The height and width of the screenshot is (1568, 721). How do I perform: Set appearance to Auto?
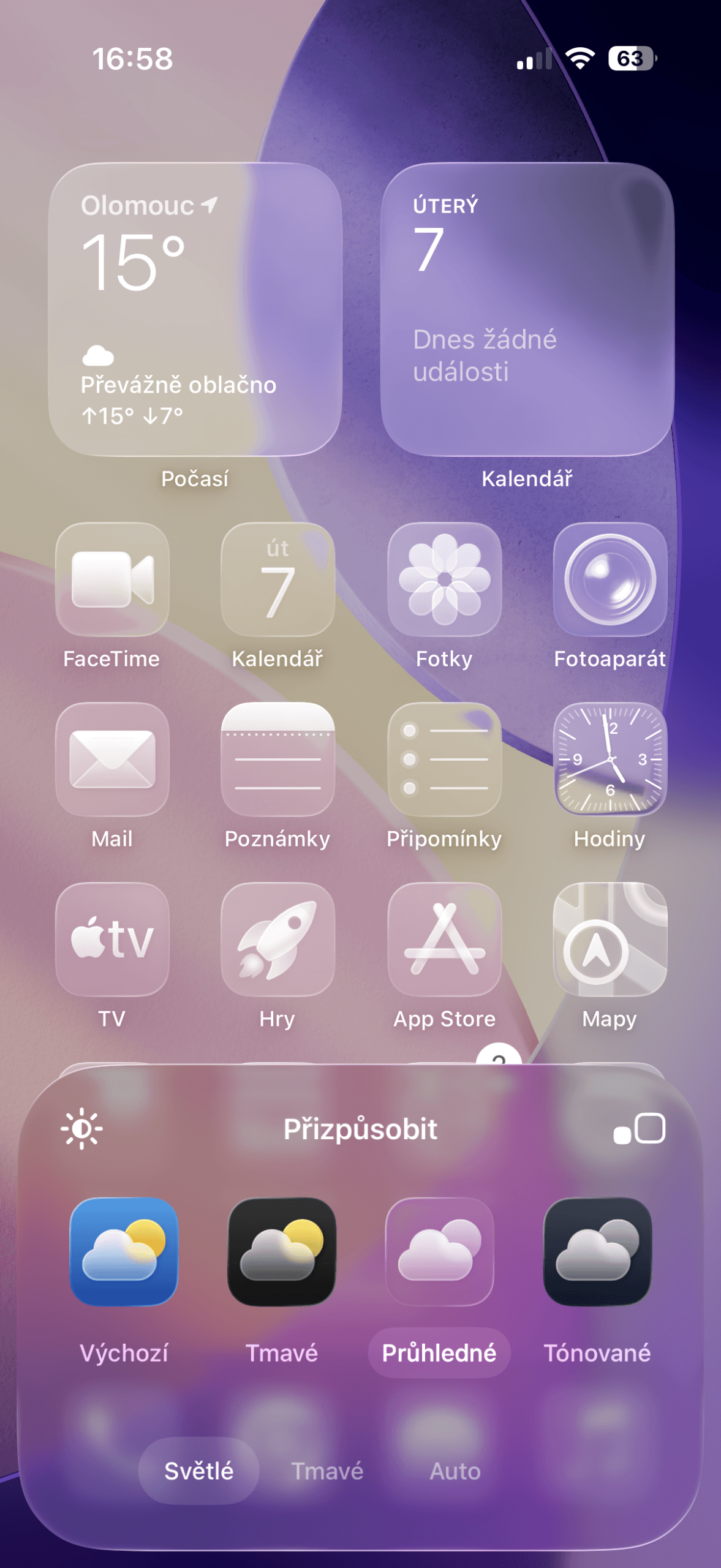[x=455, y=1471]
